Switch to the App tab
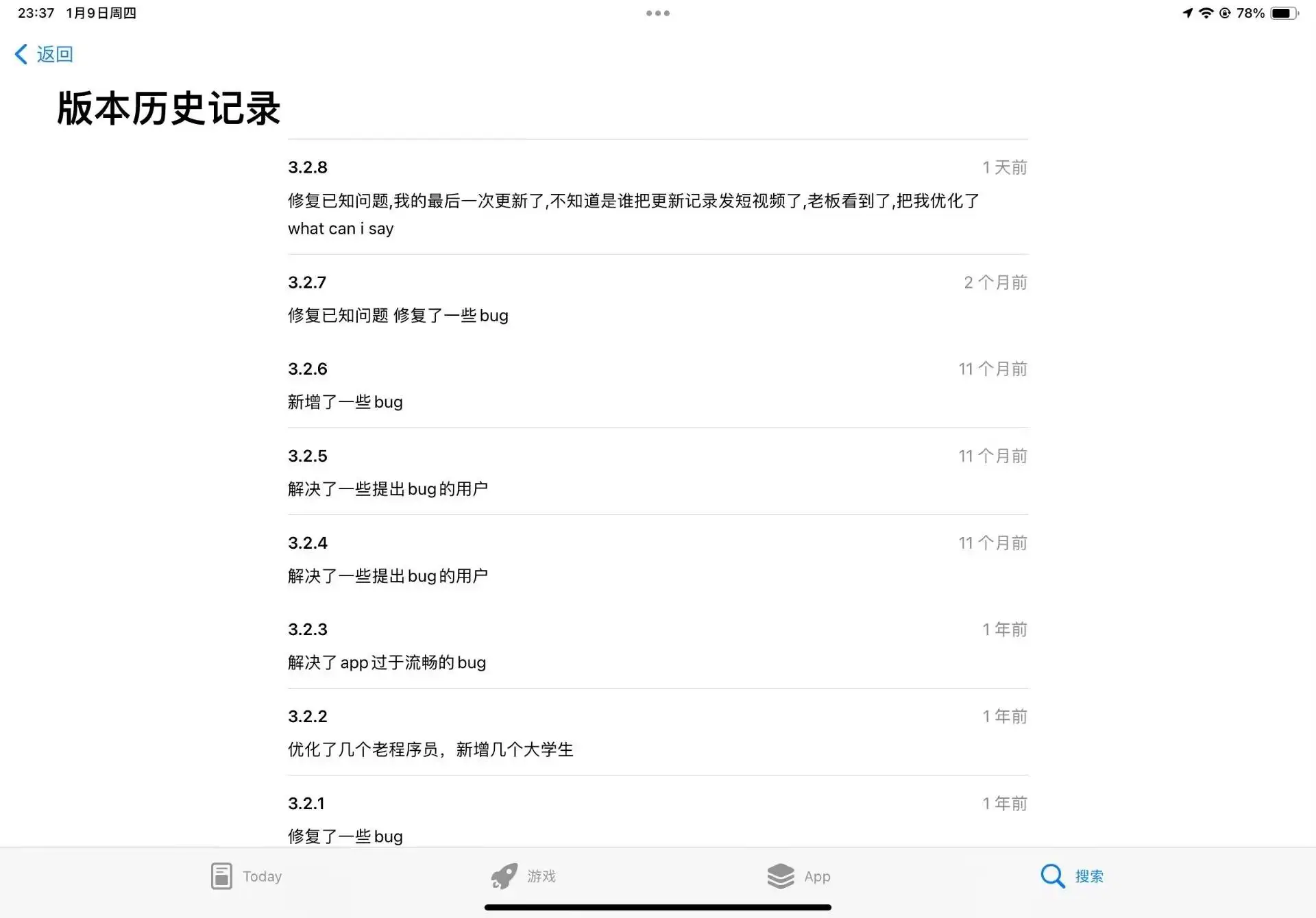The image size is (1316, 918). (799, 876)
